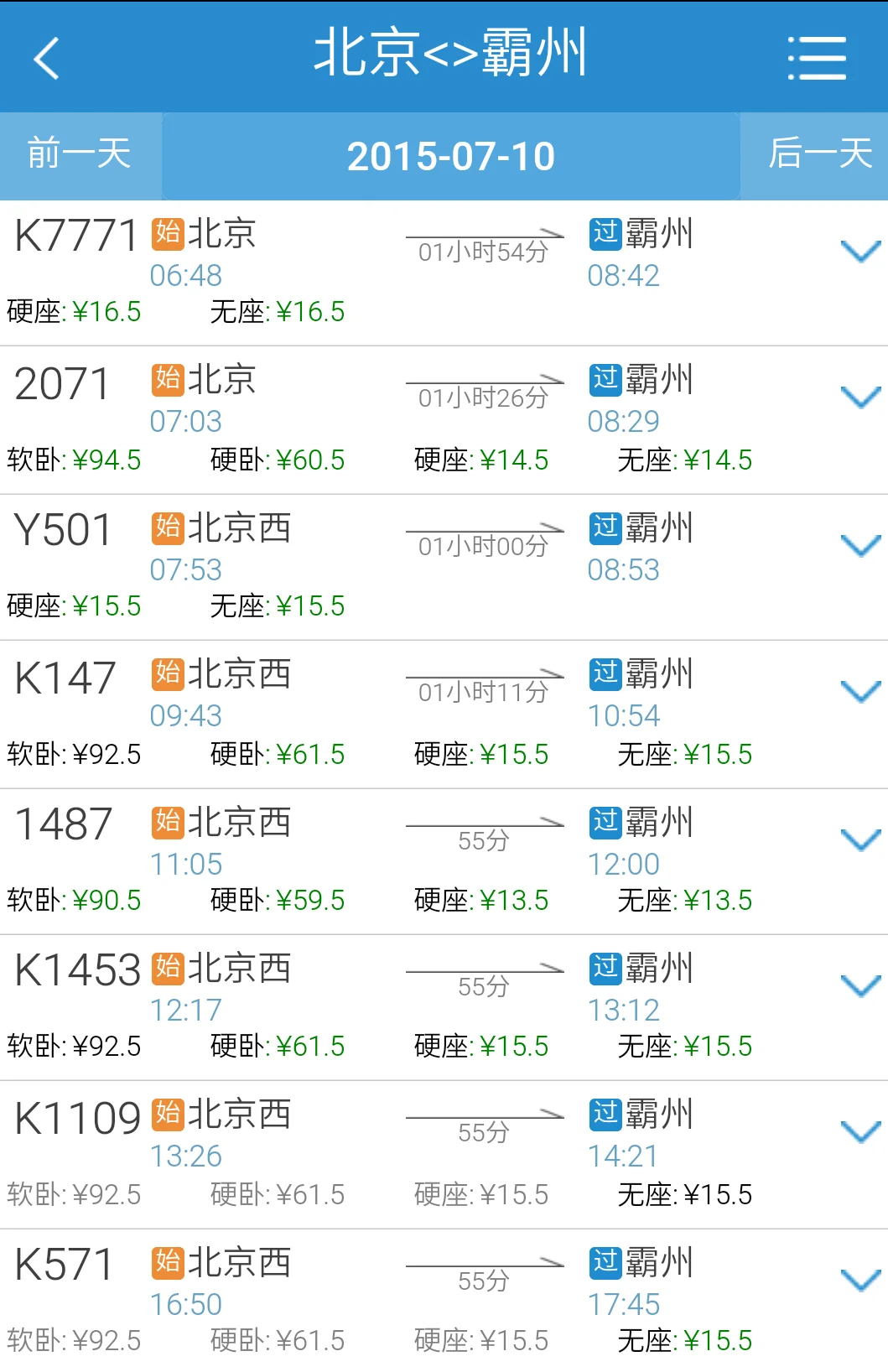Click 前一天 to view previous day
This screenshot has height=1372, width=888.
click(x=80, y=154)
